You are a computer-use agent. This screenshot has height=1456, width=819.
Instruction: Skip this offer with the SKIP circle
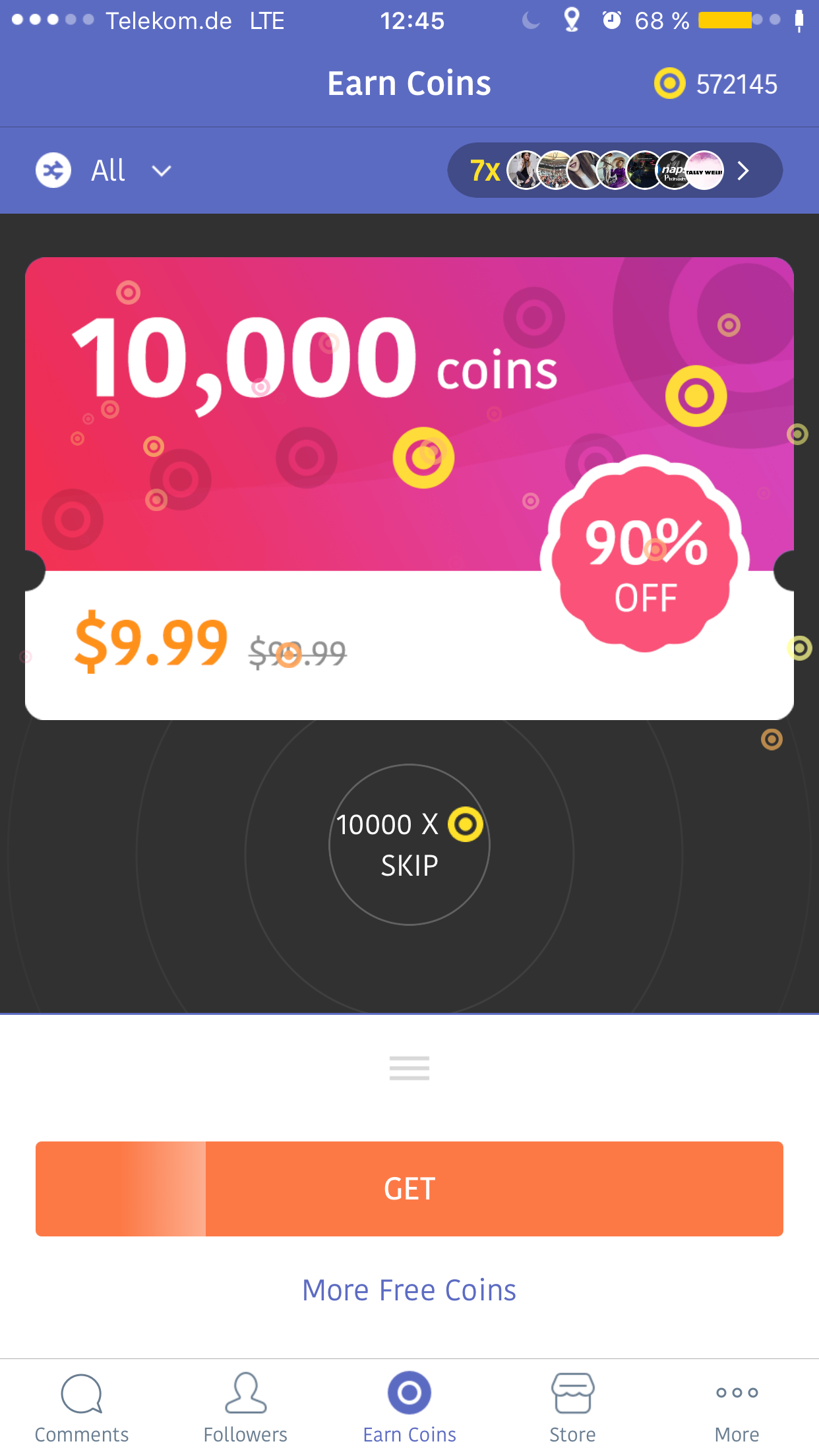tap(409, 845)
